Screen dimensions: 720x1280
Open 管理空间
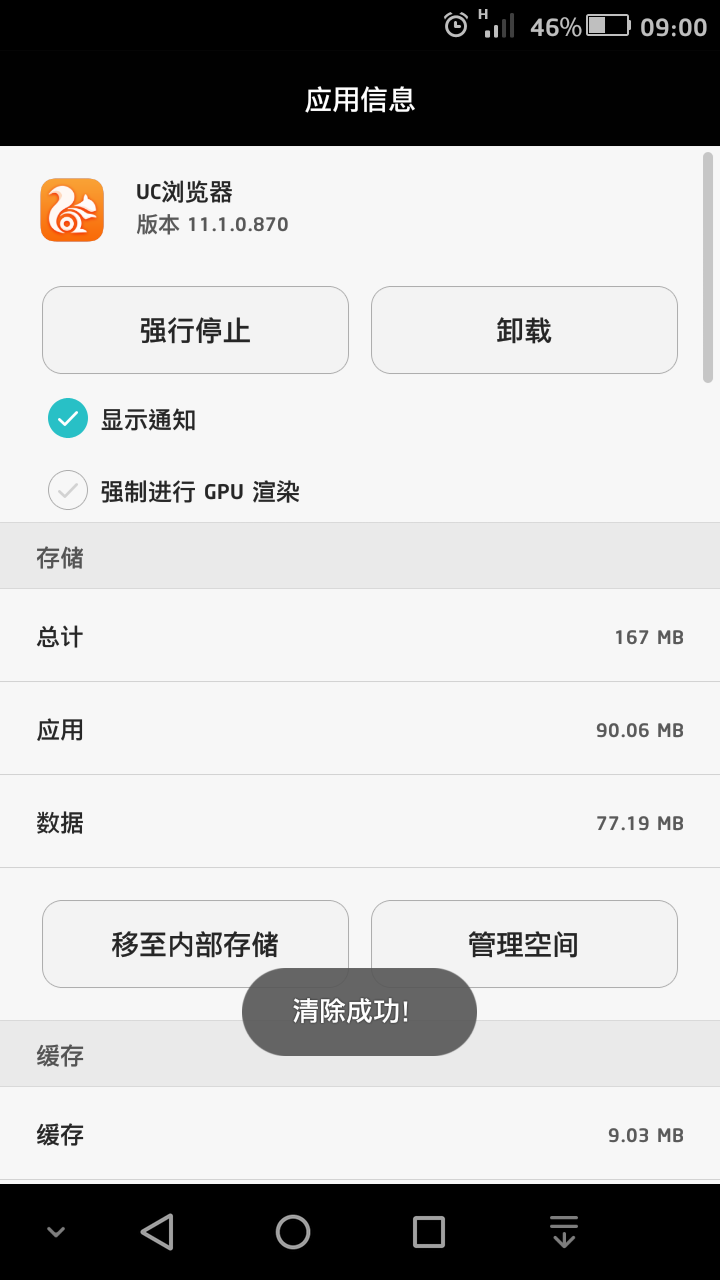click(x=524, y=943)
